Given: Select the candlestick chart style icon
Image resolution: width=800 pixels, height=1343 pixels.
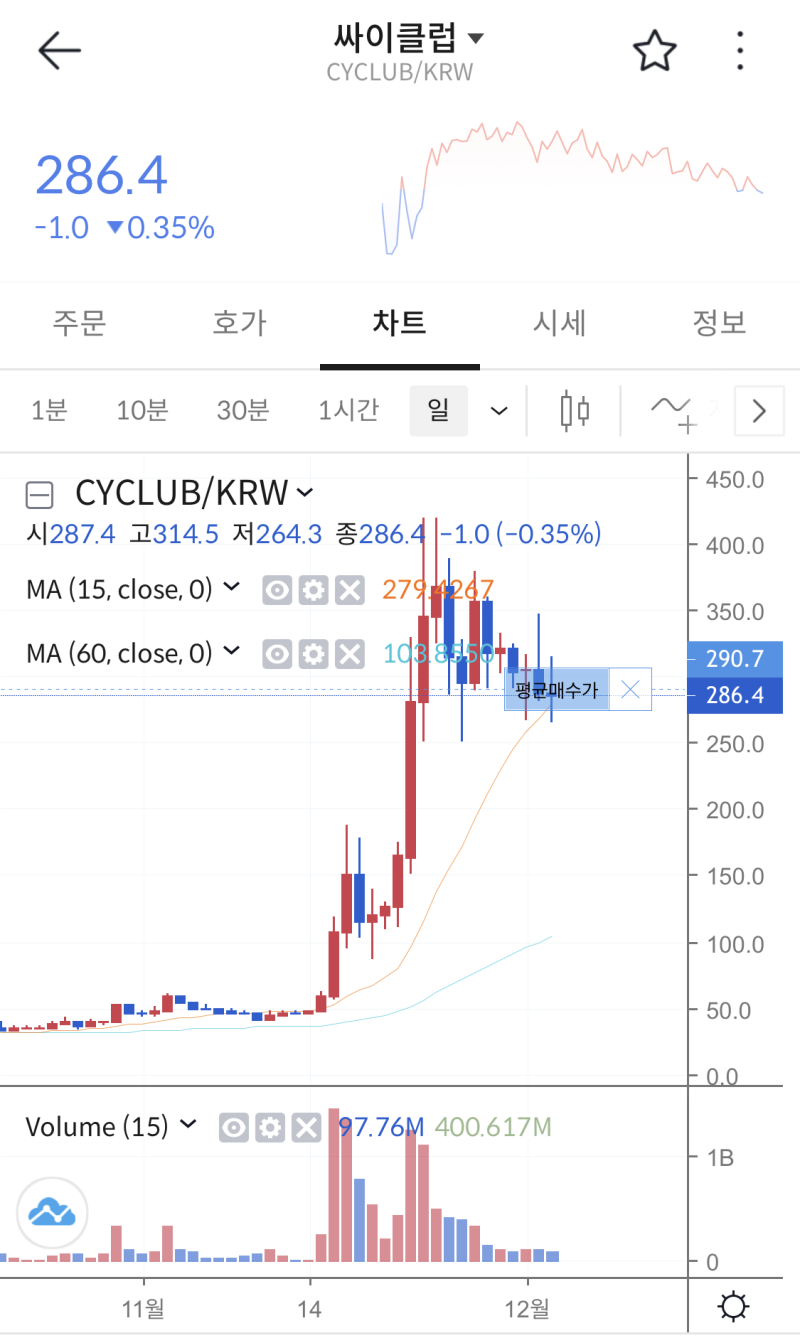Looking at the screenshot, I should click(x=573, y=410).
